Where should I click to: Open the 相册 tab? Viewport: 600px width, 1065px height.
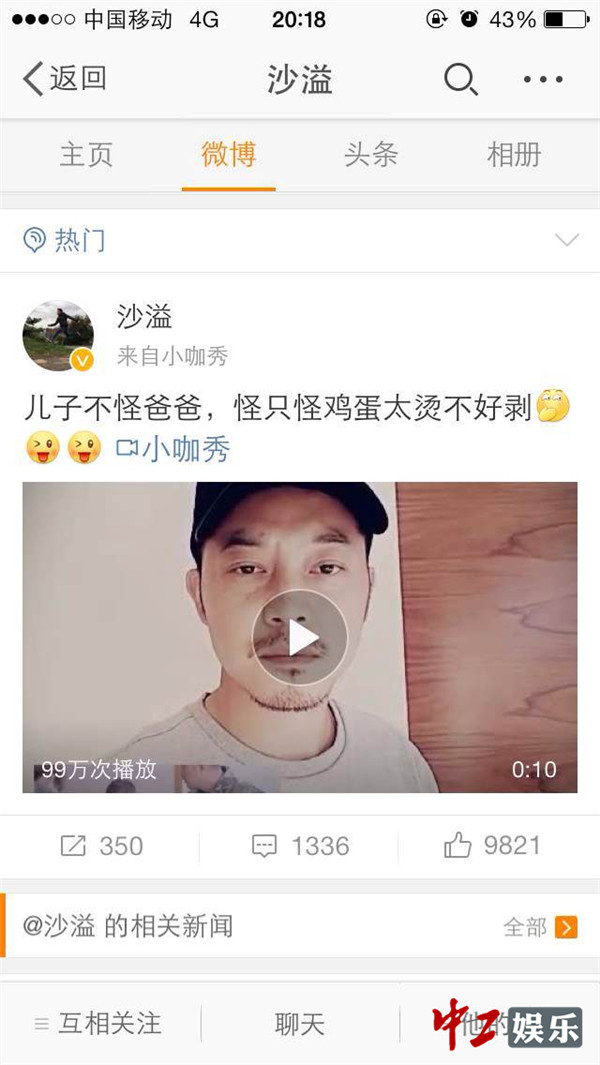(x=514, y=154)
